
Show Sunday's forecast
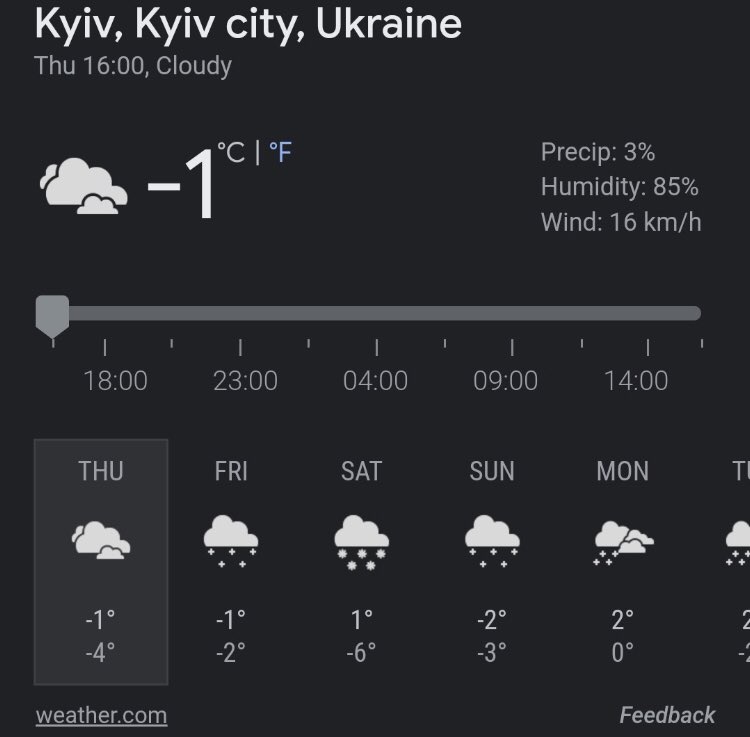pos(491,561)
